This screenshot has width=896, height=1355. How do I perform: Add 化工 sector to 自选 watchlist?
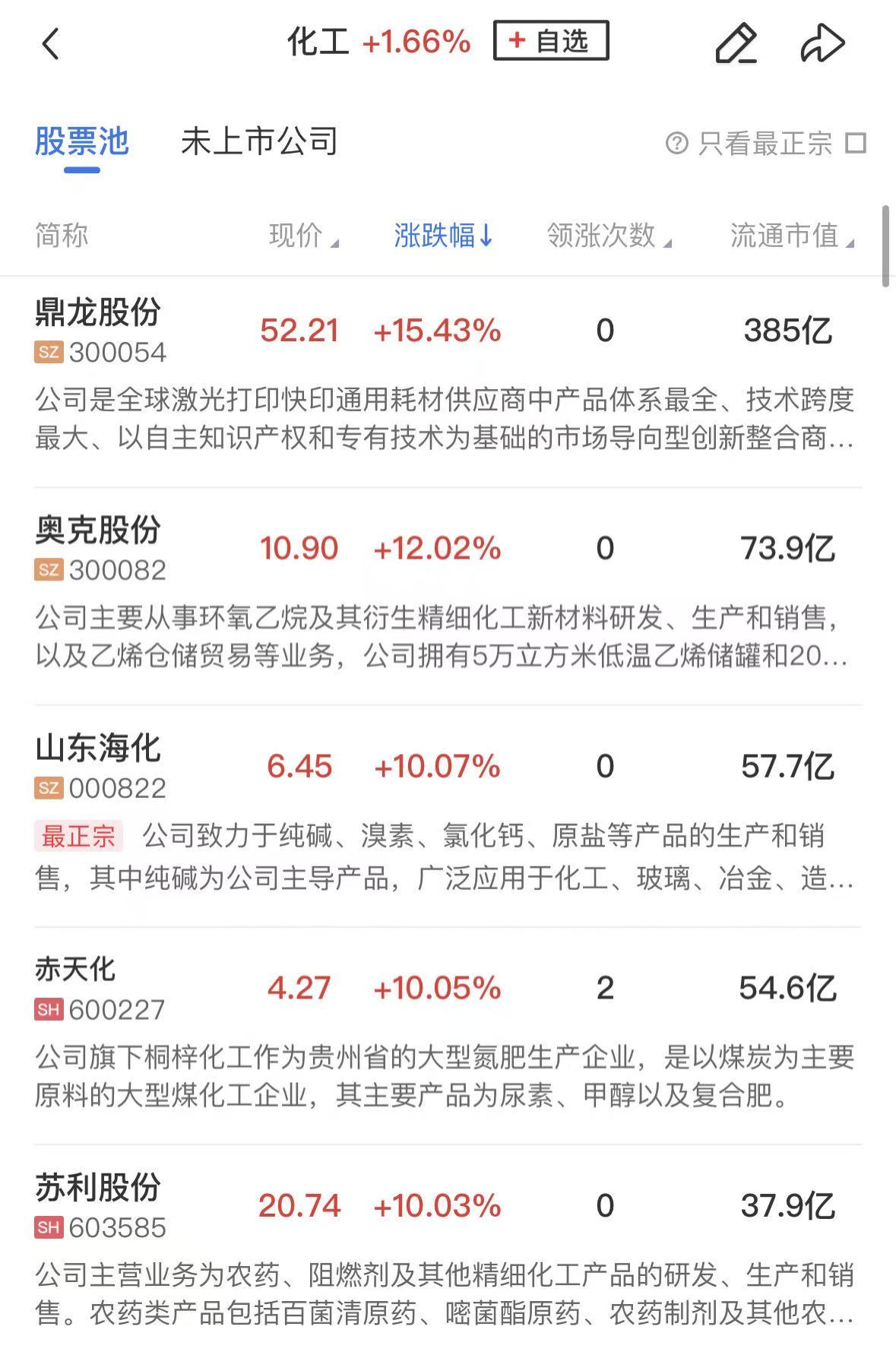point(551,41)
